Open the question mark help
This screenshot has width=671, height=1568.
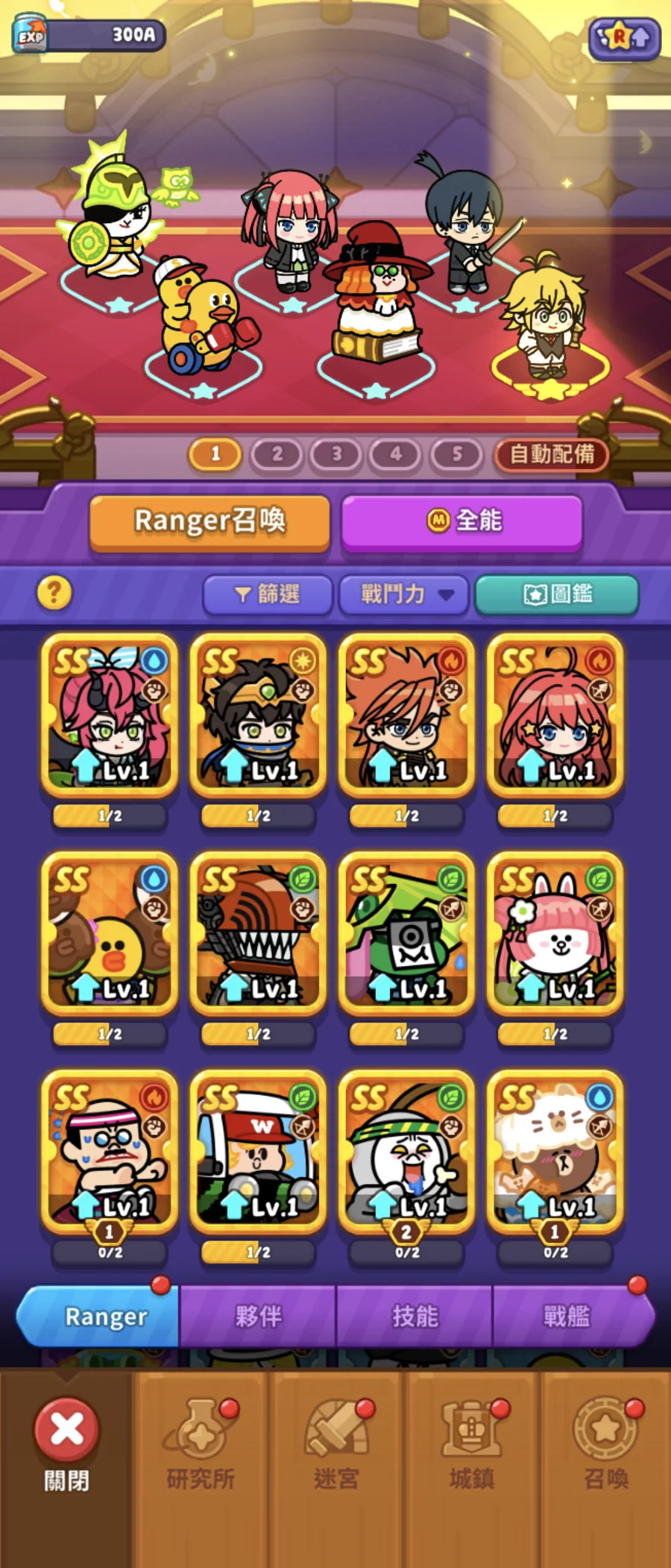click(54, 593)
